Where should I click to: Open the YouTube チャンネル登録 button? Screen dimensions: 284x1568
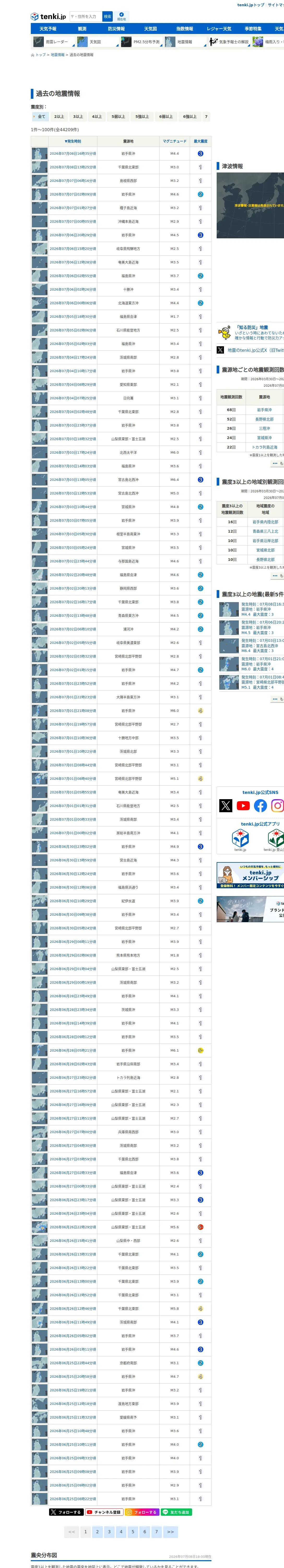[x=104, y=1512]
